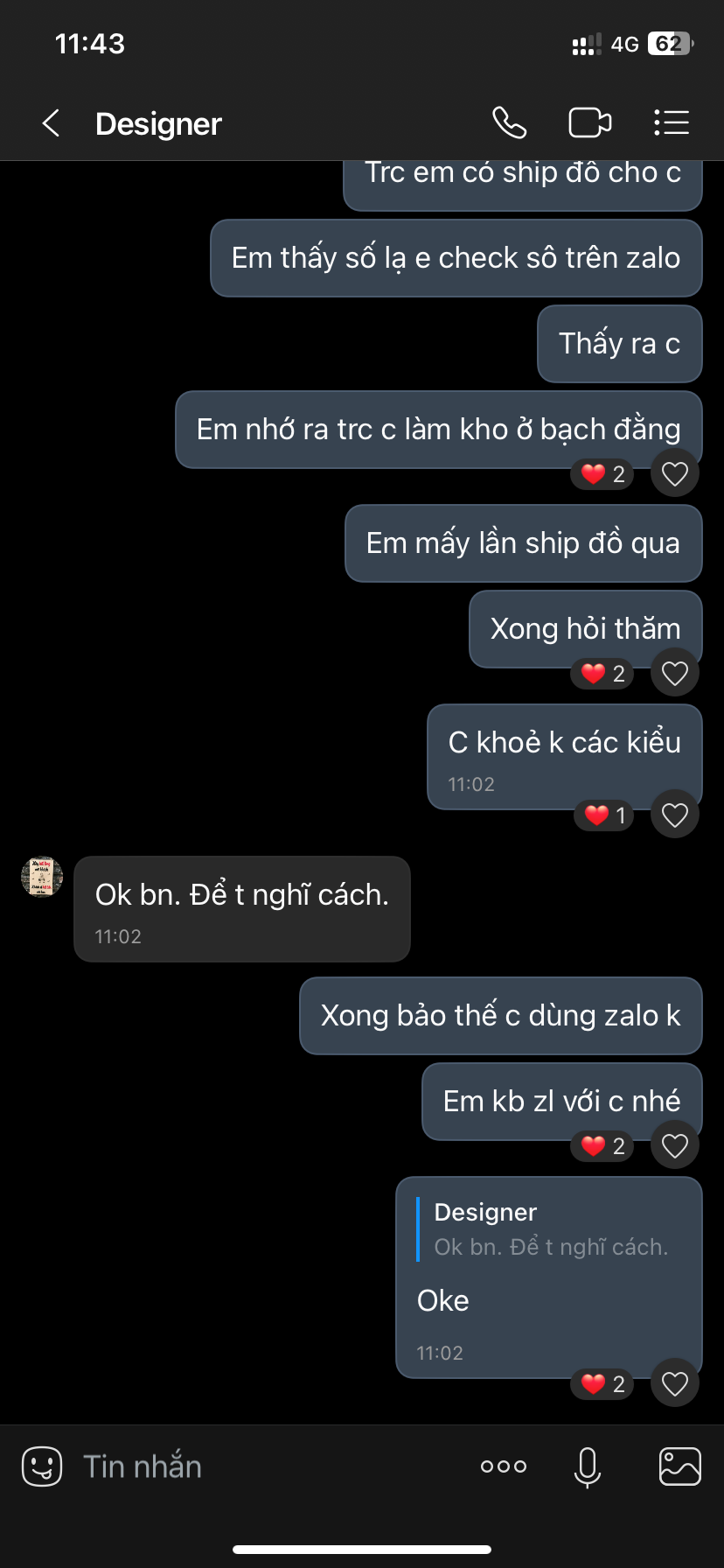Focus the 'Tin nhắn' message field
Image resolution: width=724 pixels, height=1568 pixels.
[262, 1466]
